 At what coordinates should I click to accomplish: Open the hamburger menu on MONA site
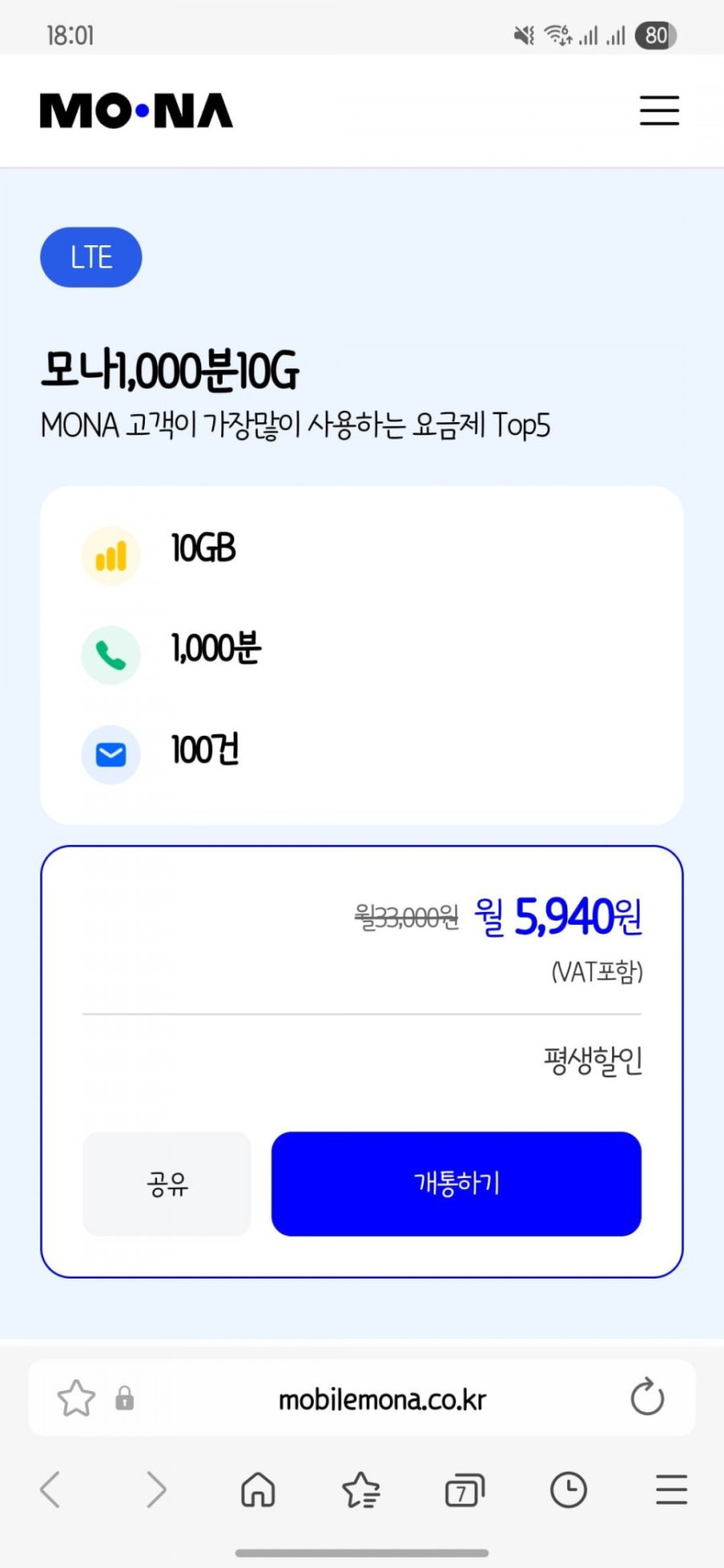(659, 110)
